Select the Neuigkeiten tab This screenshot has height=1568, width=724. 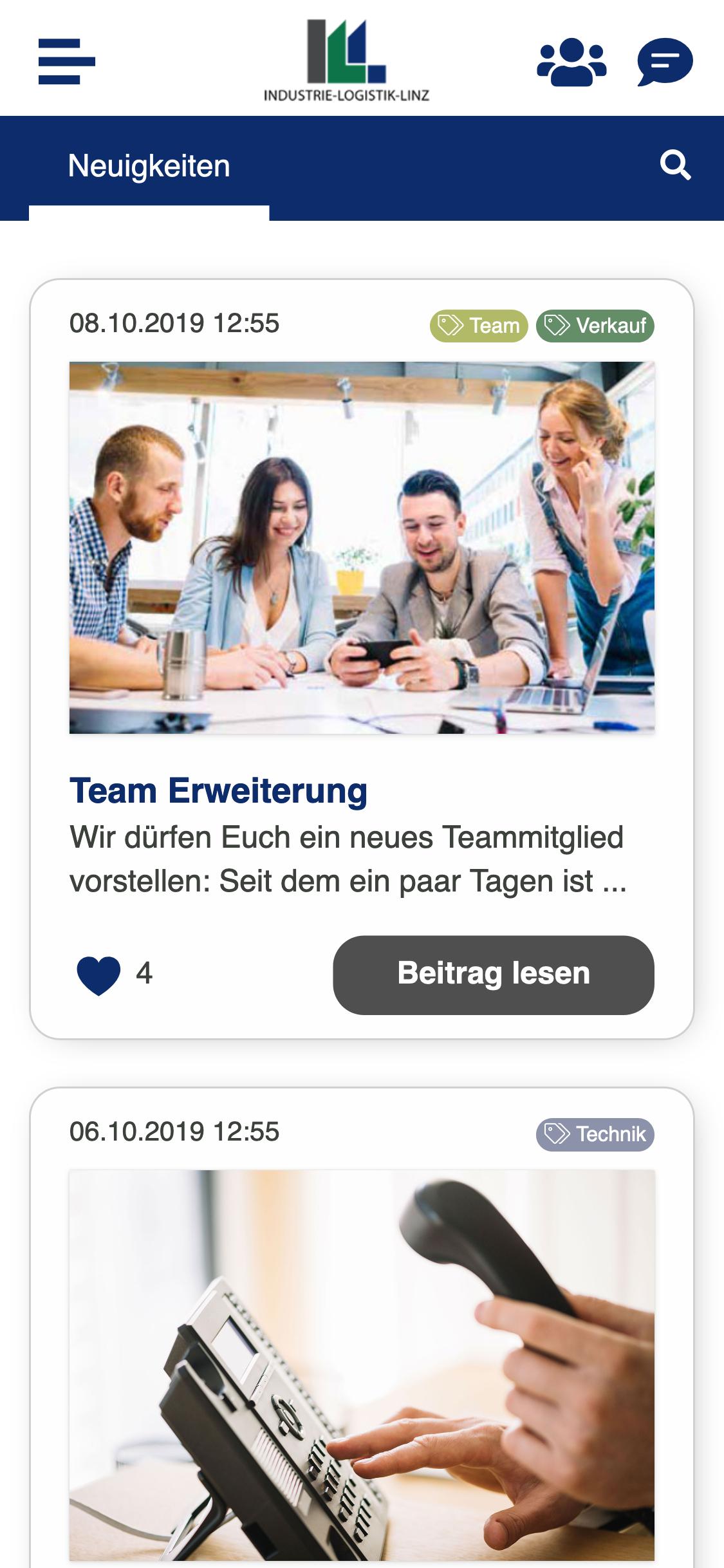(x=149, y=166)
